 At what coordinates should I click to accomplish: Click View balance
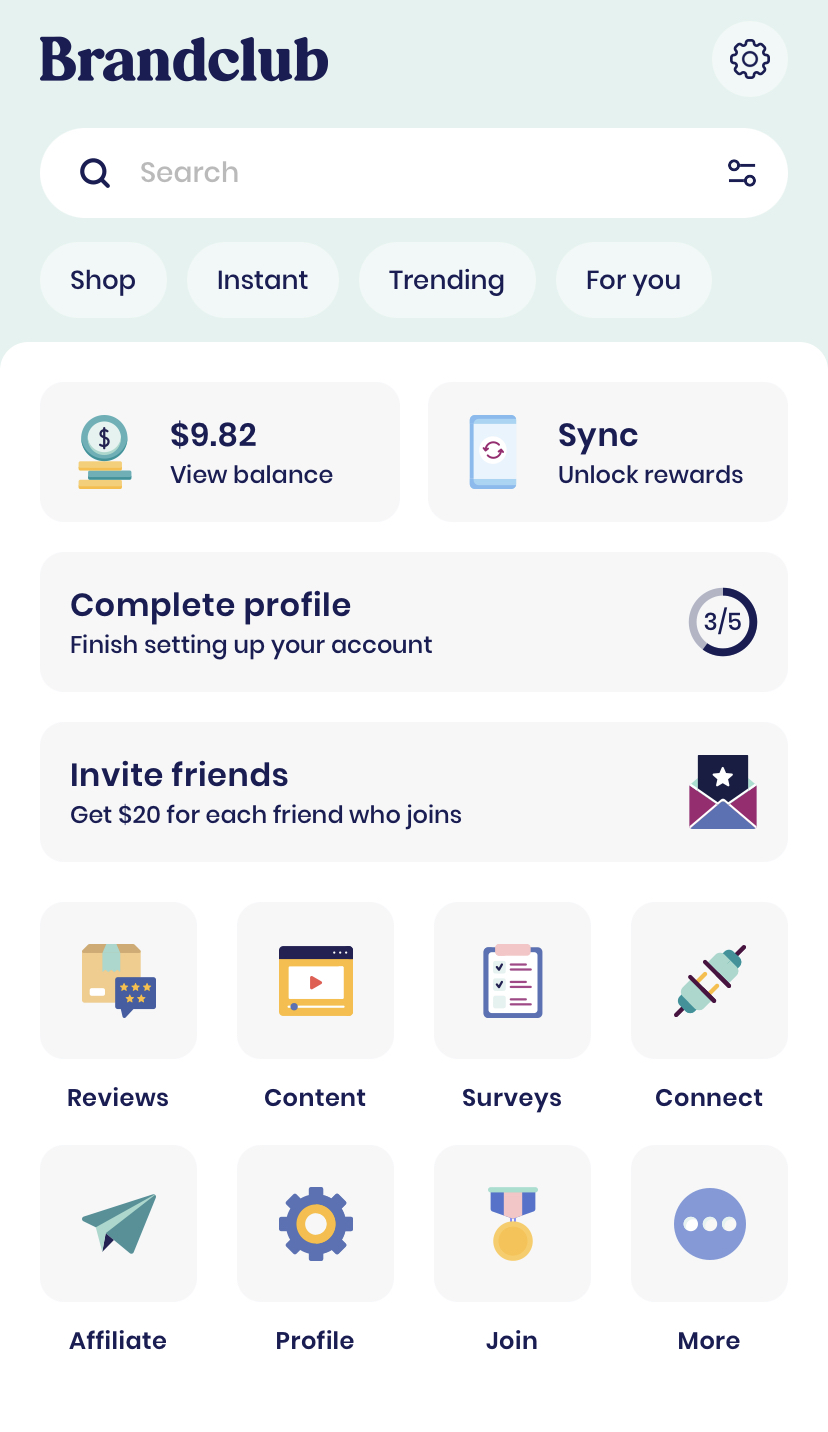(219, 452)
